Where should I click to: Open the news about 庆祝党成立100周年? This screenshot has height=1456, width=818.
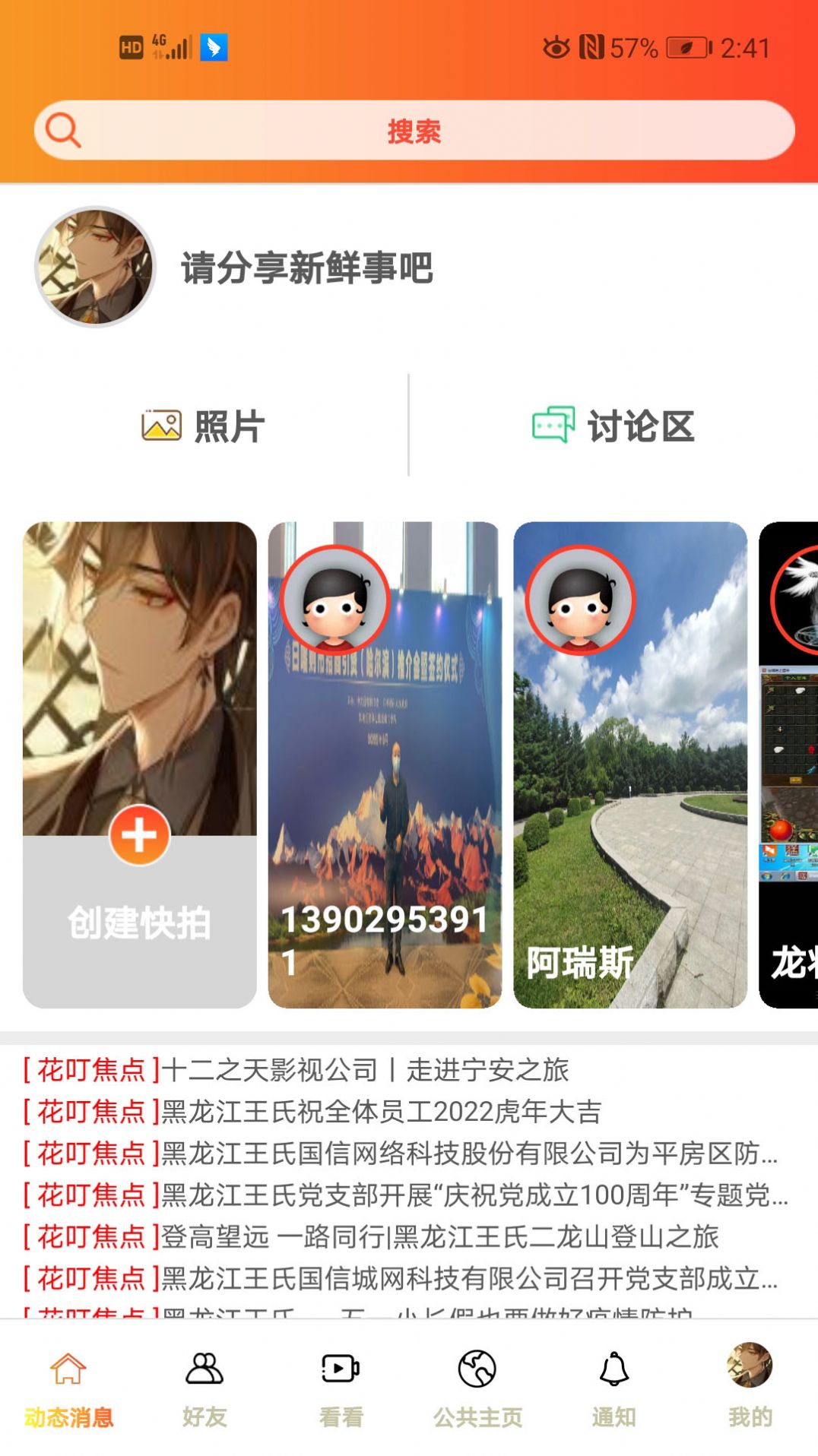(x=405, y=1195)
